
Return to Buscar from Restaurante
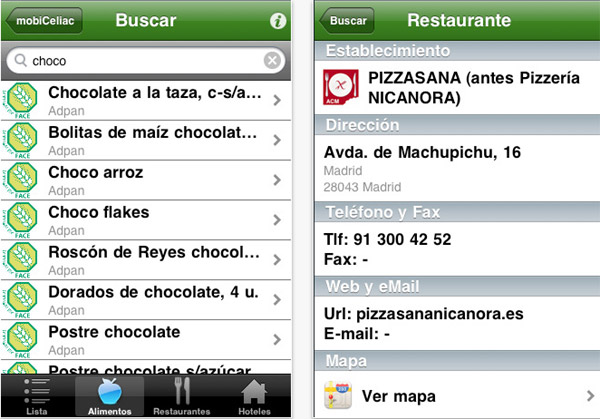pyautogui.click(x=348, y=20)
